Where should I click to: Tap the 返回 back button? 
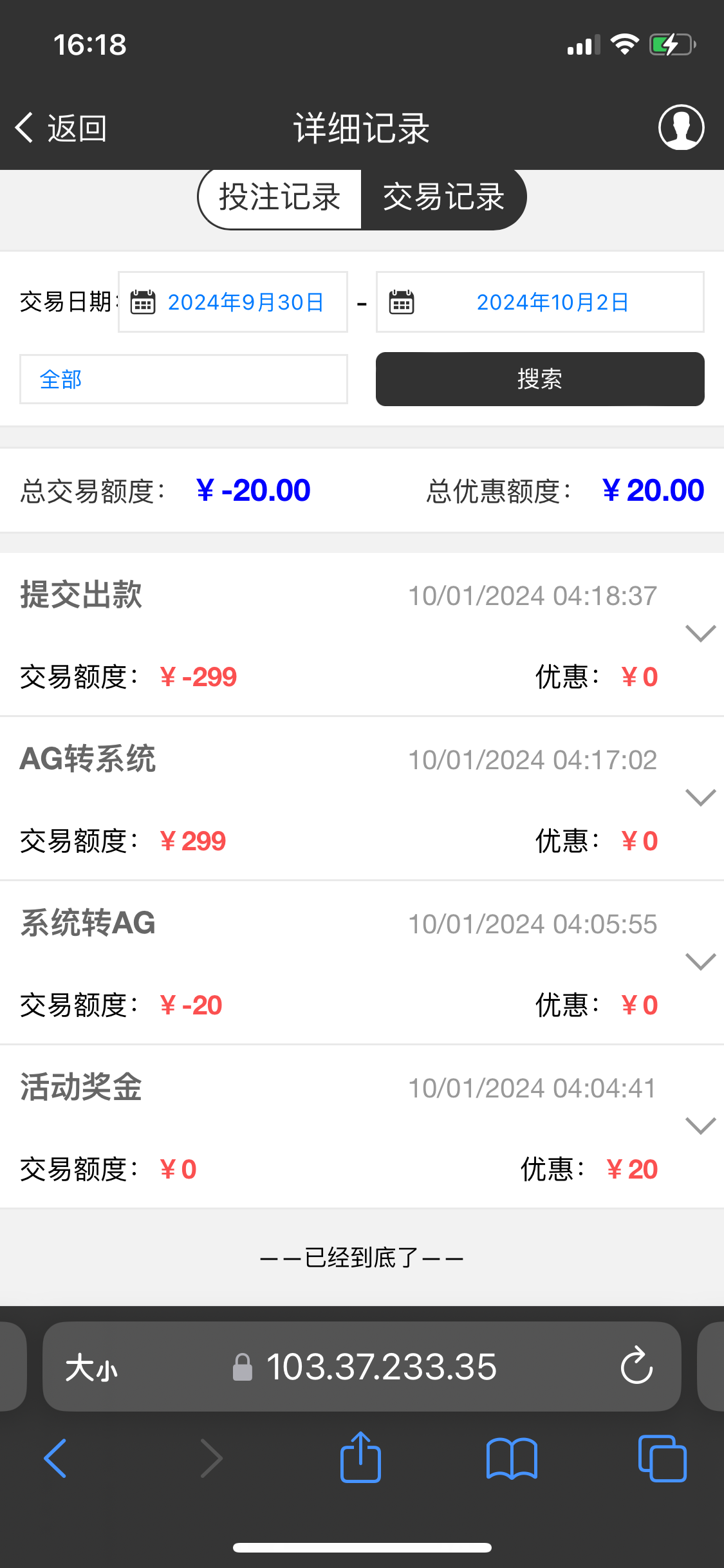61,128
